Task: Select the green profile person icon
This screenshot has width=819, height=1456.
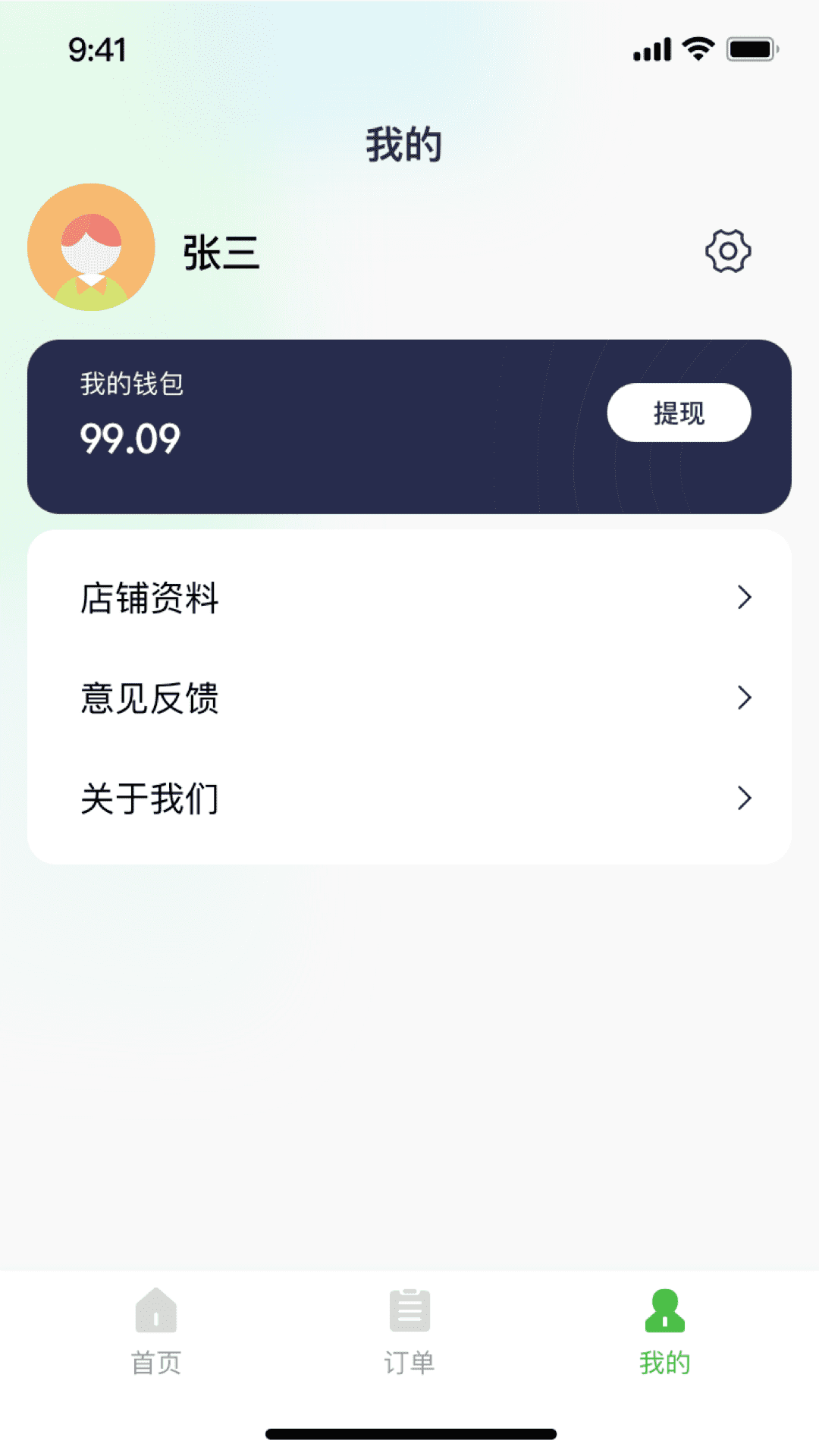Action: click(664, 1310)
